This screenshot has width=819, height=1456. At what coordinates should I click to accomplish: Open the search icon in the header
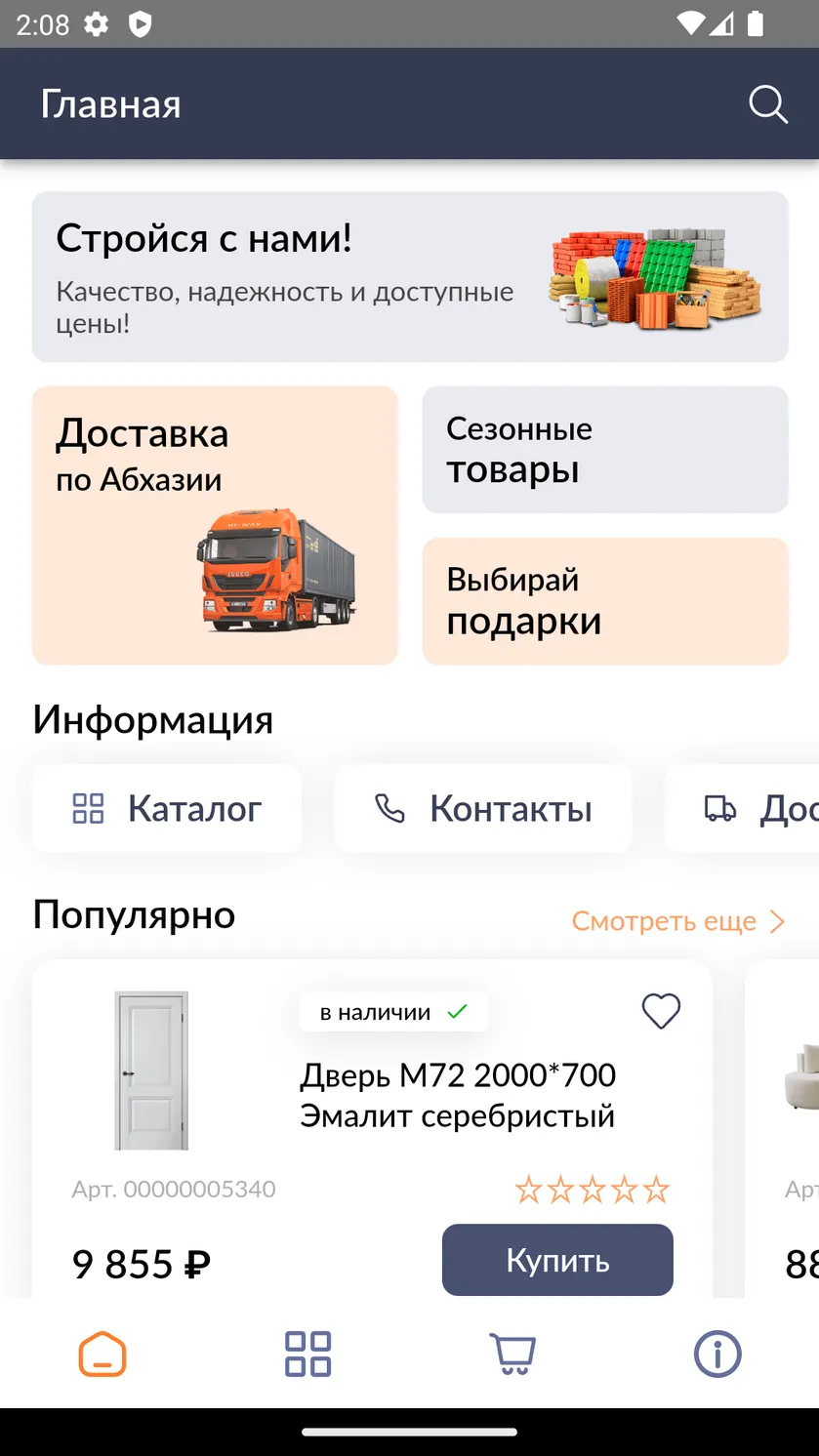coord(768,104)
